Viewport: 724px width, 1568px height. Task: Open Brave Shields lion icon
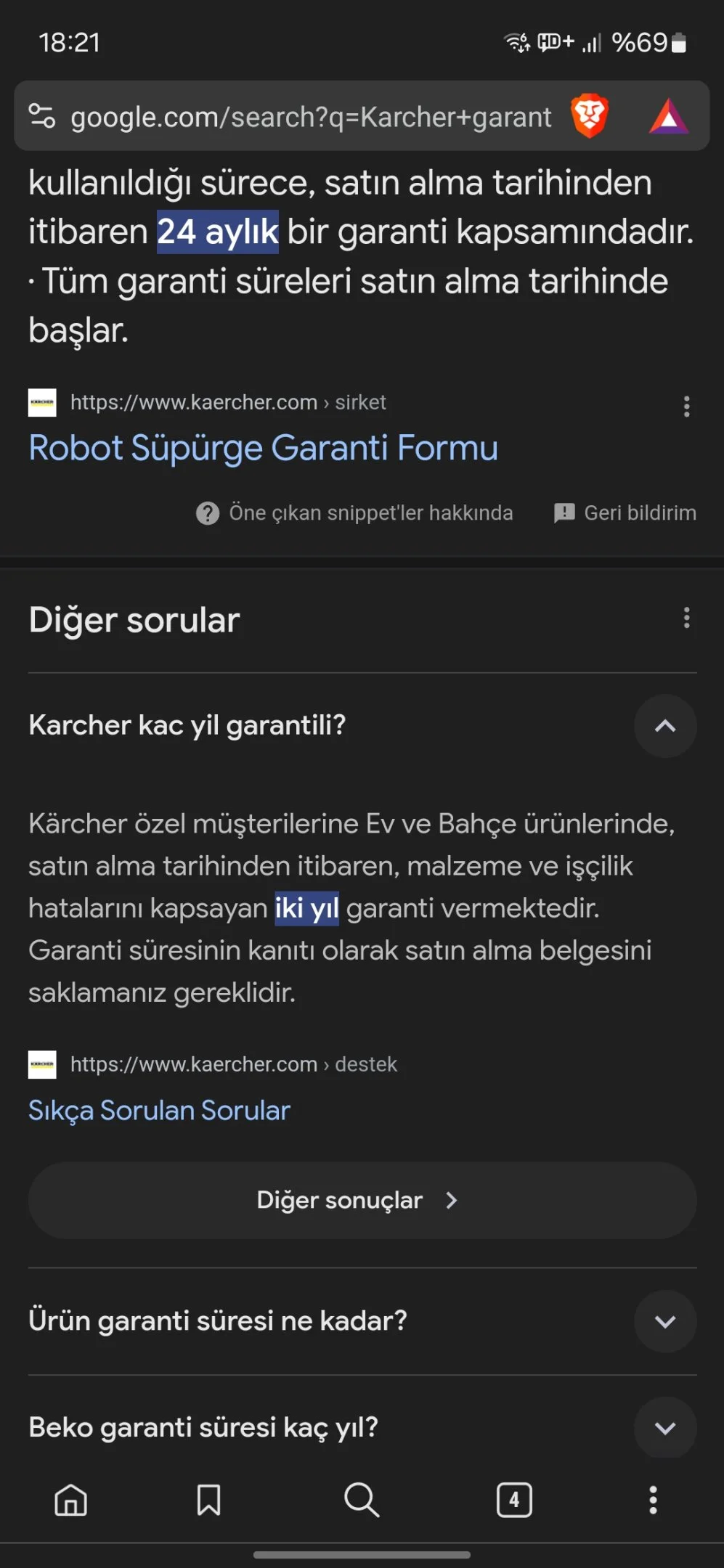[x=589, y=115]
